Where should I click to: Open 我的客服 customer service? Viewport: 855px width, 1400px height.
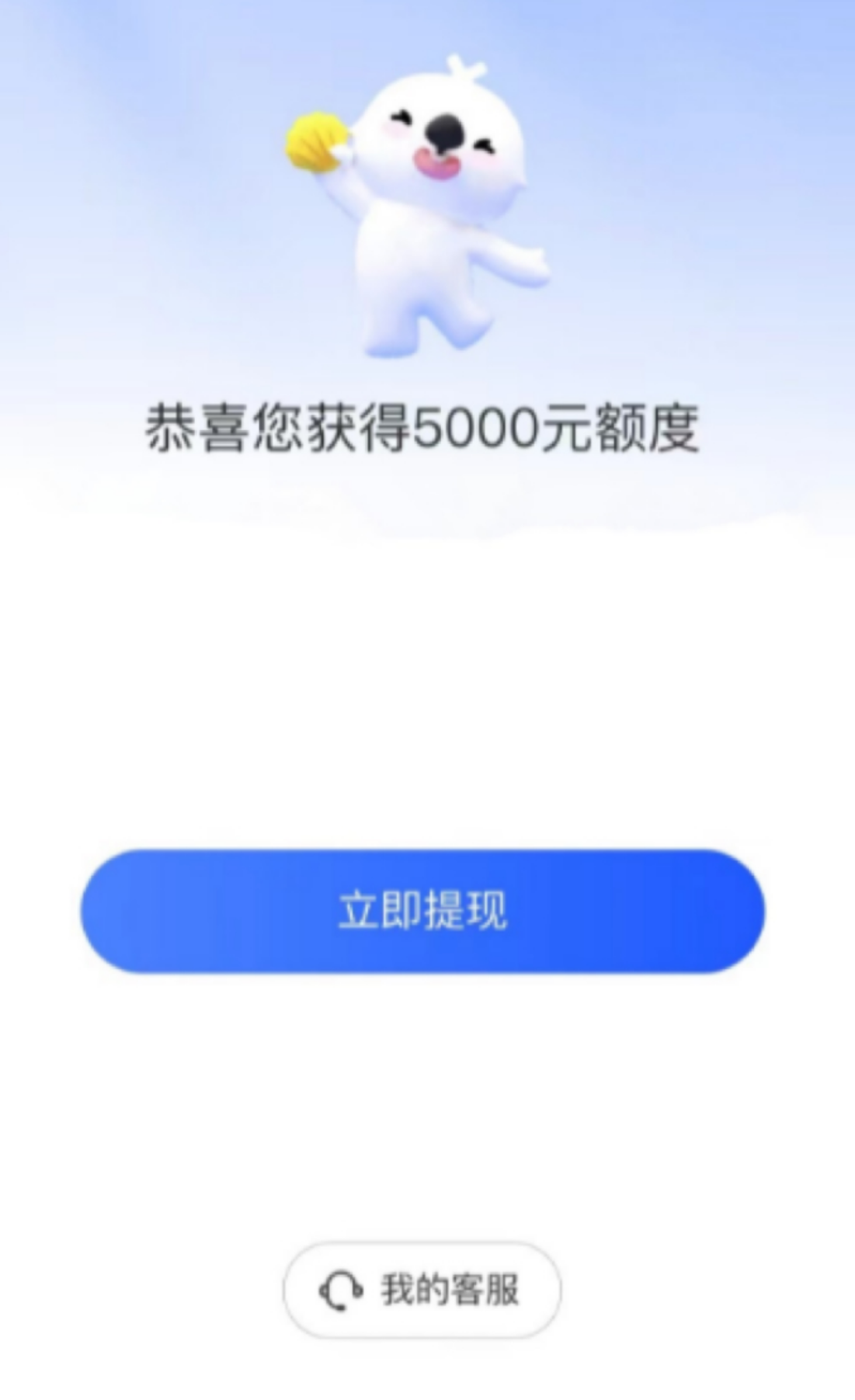(422, 1290)
